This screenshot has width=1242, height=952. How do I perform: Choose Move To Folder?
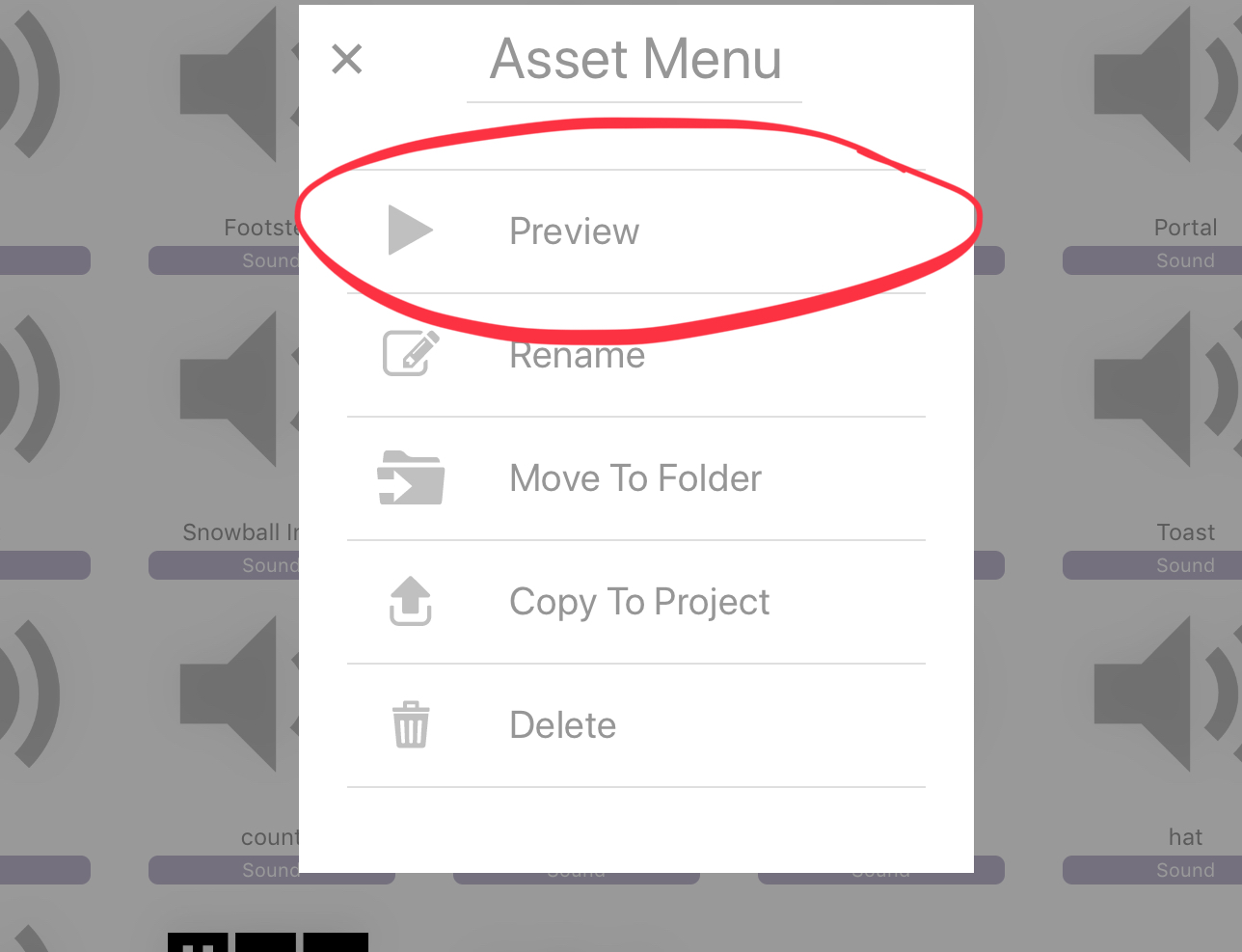634,478
